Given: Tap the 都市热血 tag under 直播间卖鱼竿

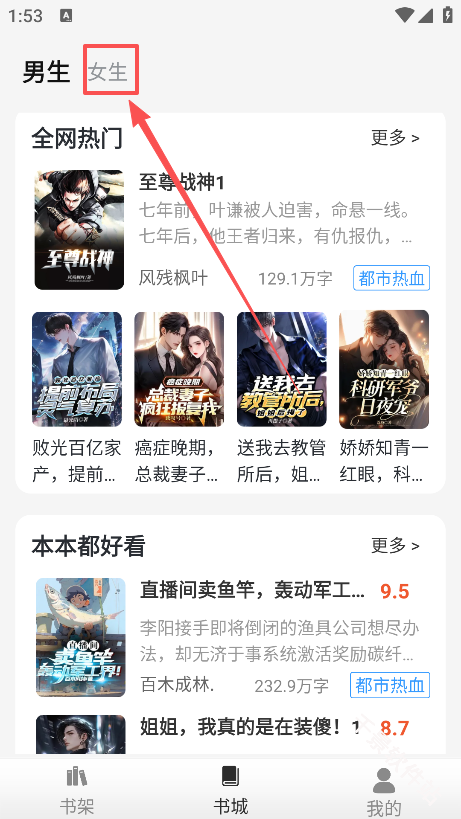Looking at the screenshot, I should (390, 685).
